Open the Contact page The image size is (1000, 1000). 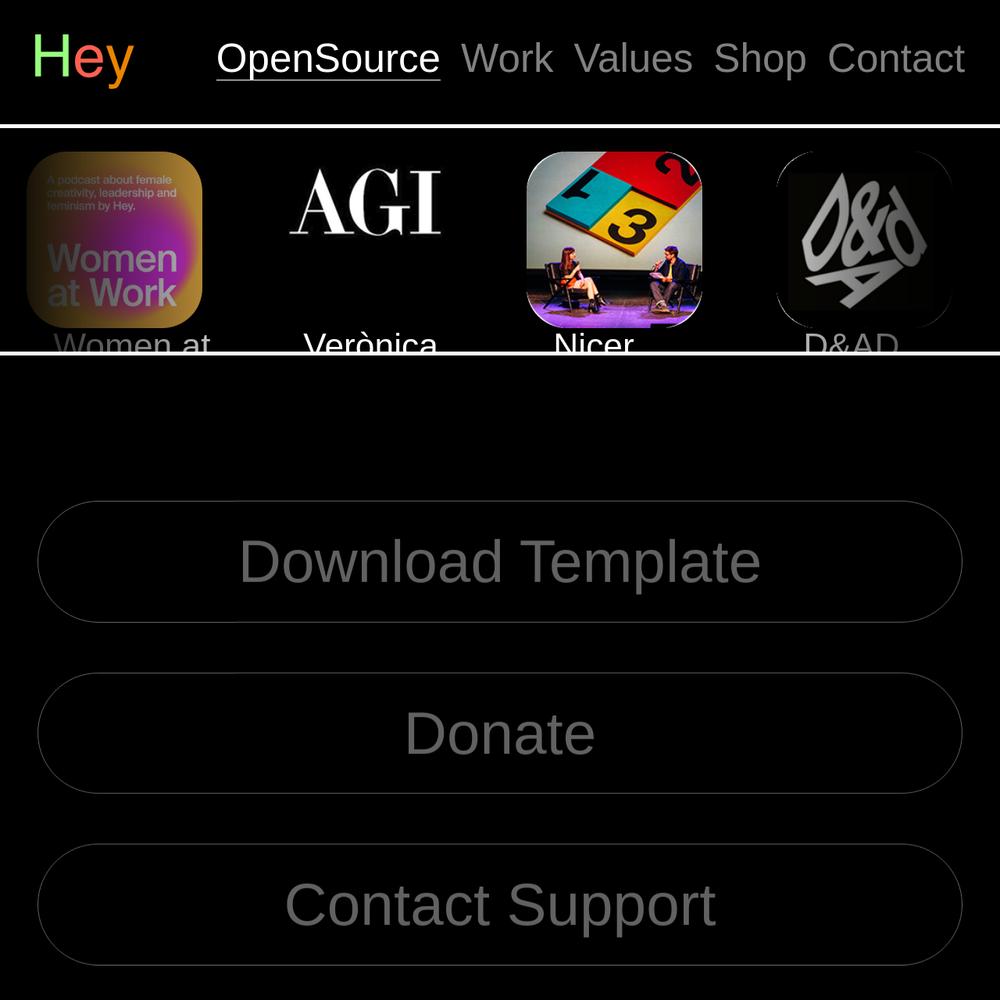(896, 58)
